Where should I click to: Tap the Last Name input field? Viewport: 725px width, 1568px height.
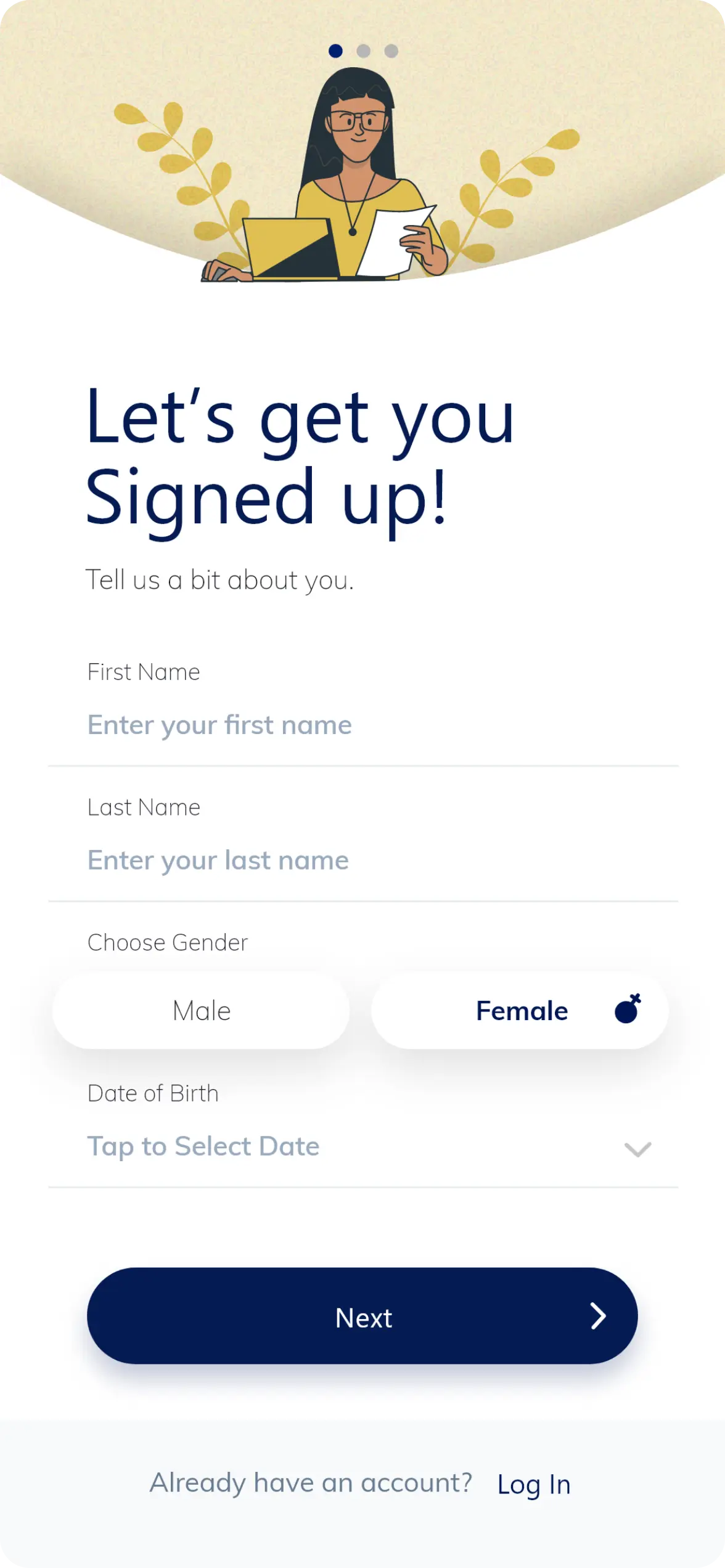click(362, 860)
